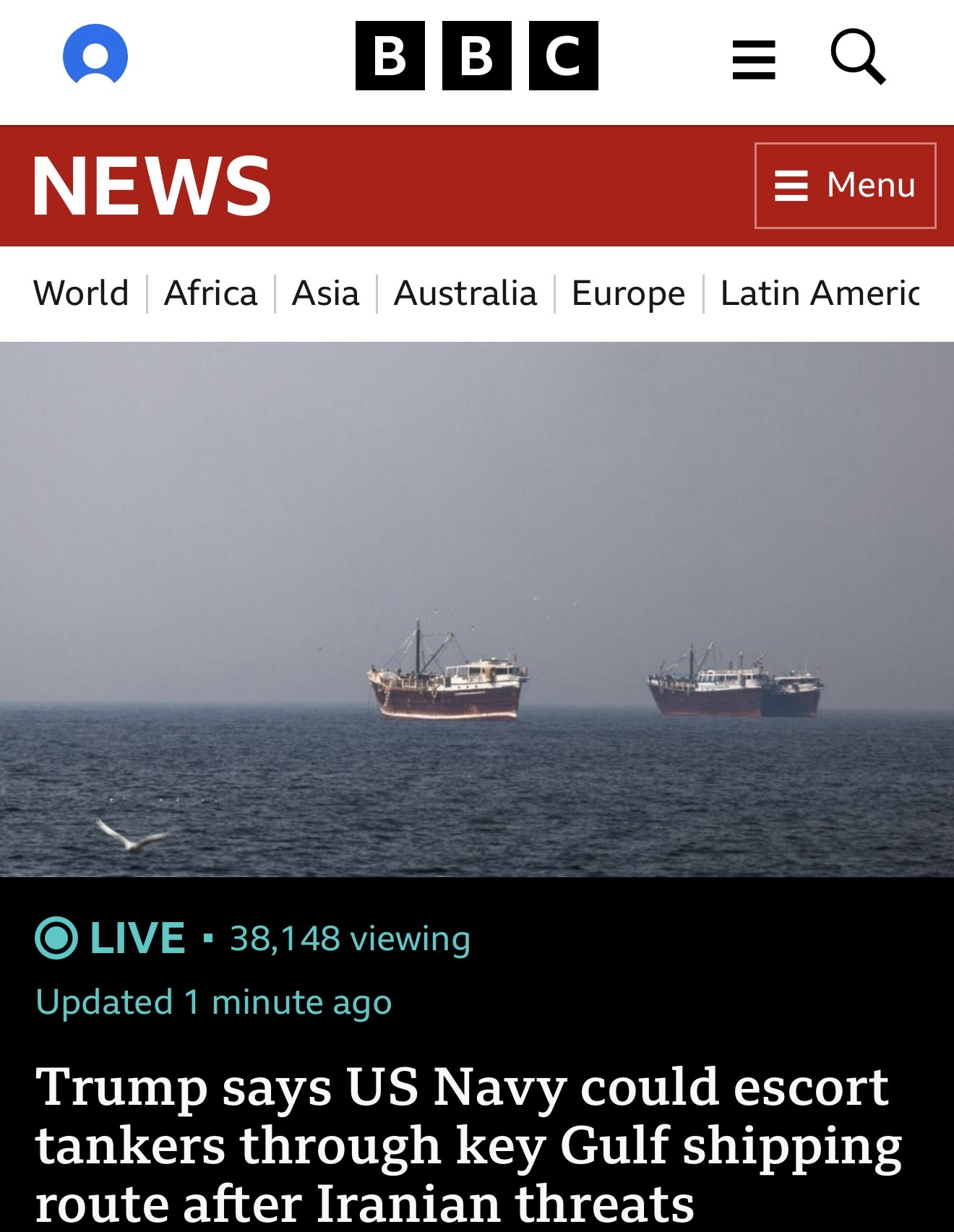Open the ships photo live story
This screenshot has height=1232, width=954.
(477, 609)
